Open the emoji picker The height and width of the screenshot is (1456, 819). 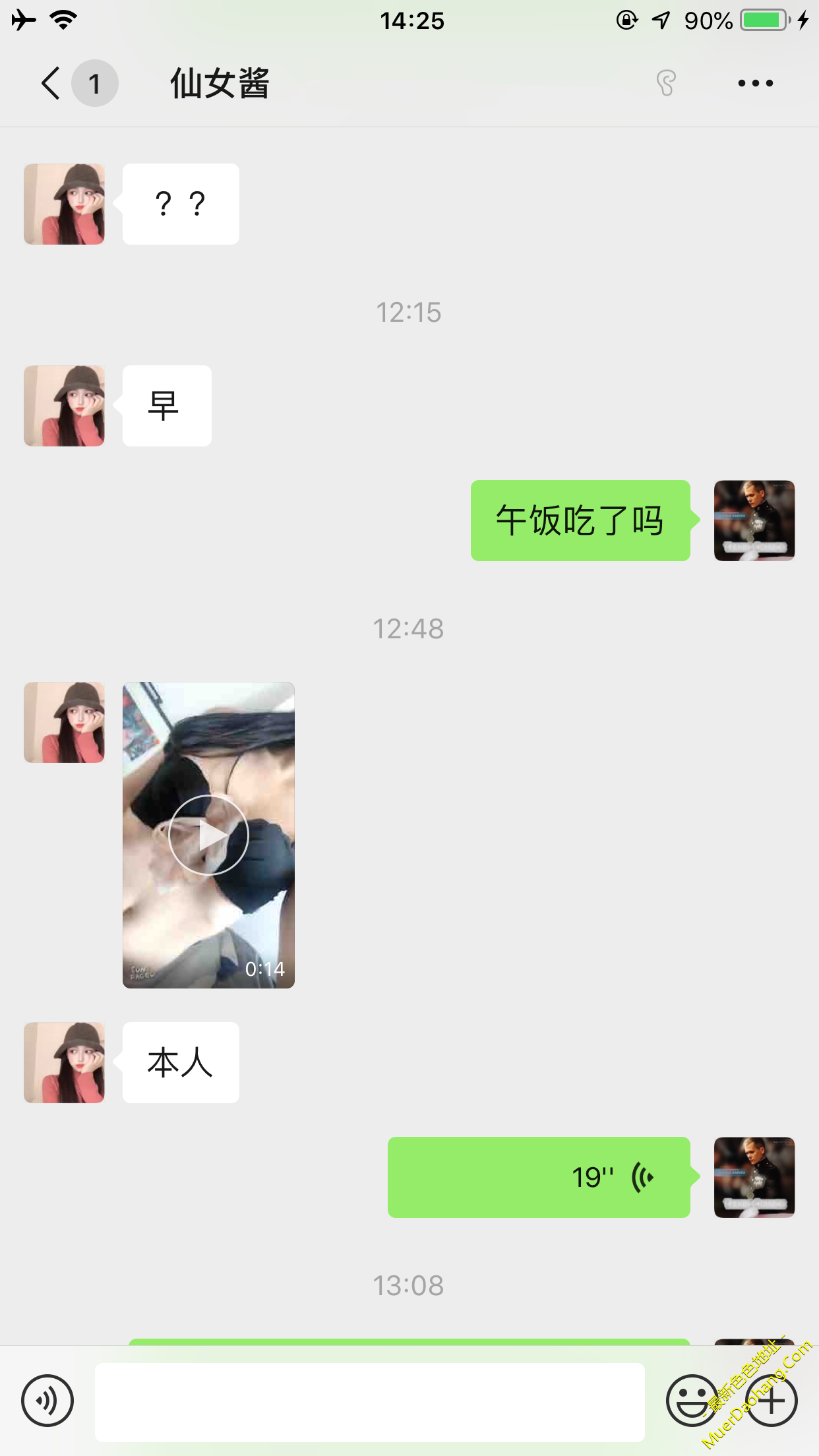(x=691, y=1401)
